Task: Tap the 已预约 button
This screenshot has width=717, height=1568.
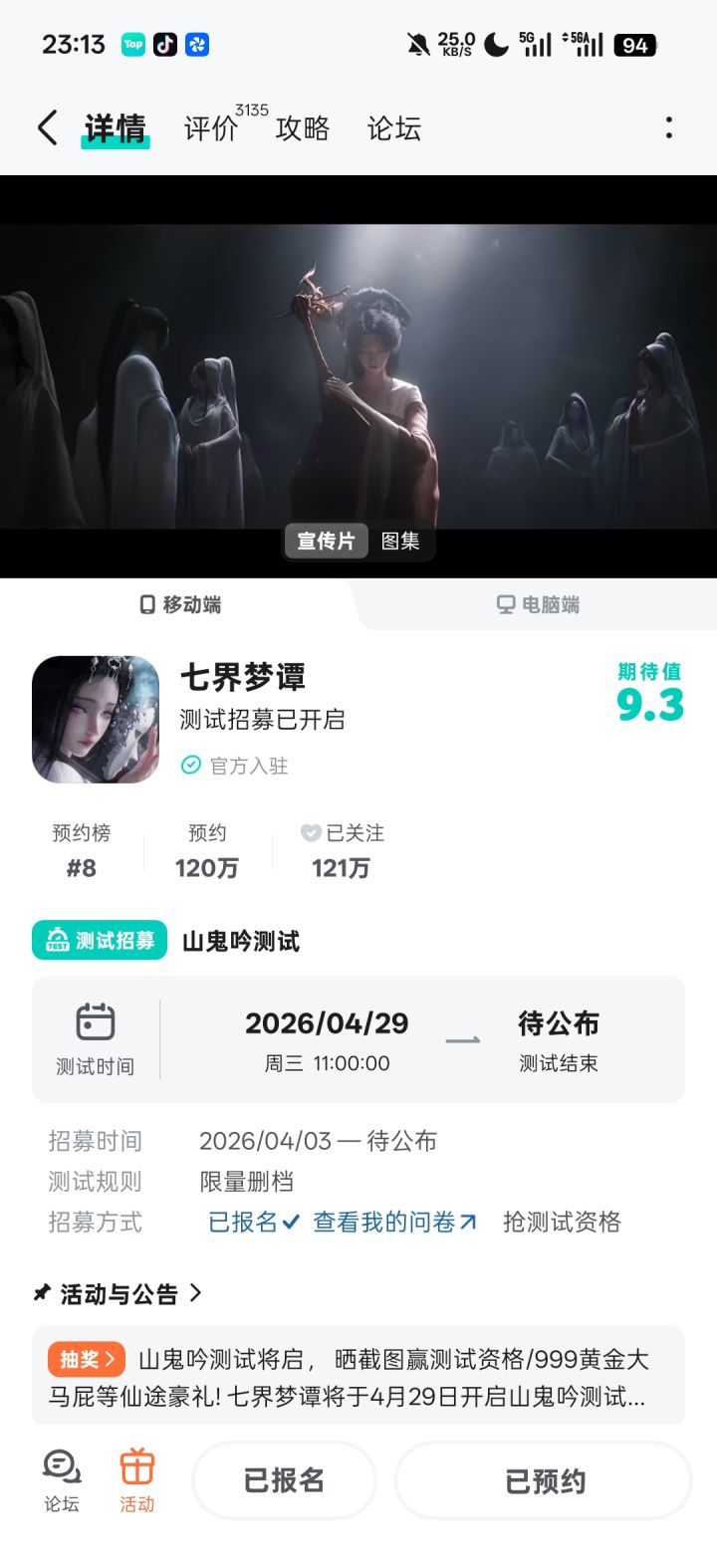Action: (544, 1480)
